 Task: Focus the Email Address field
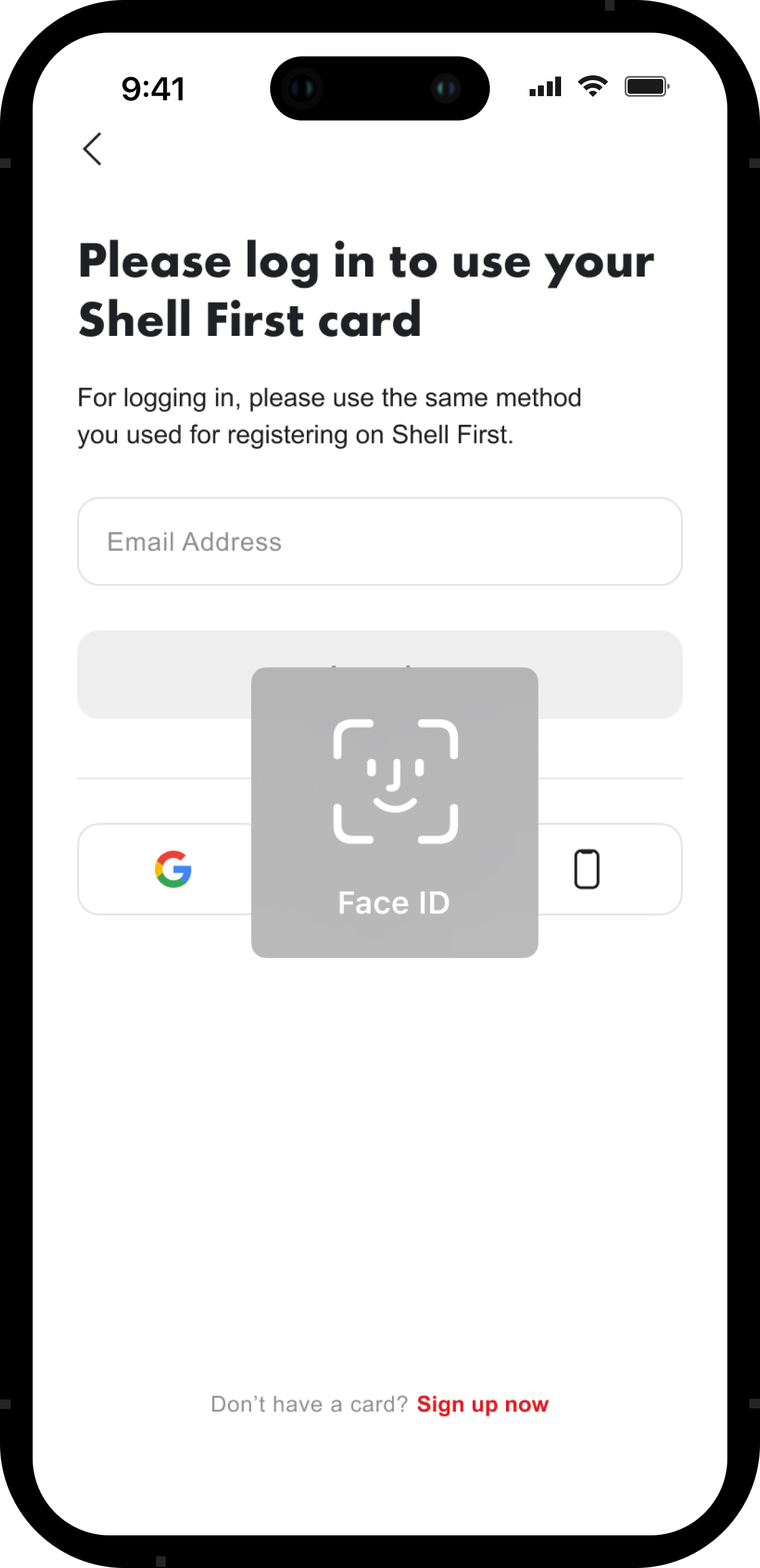pos(379,542)
